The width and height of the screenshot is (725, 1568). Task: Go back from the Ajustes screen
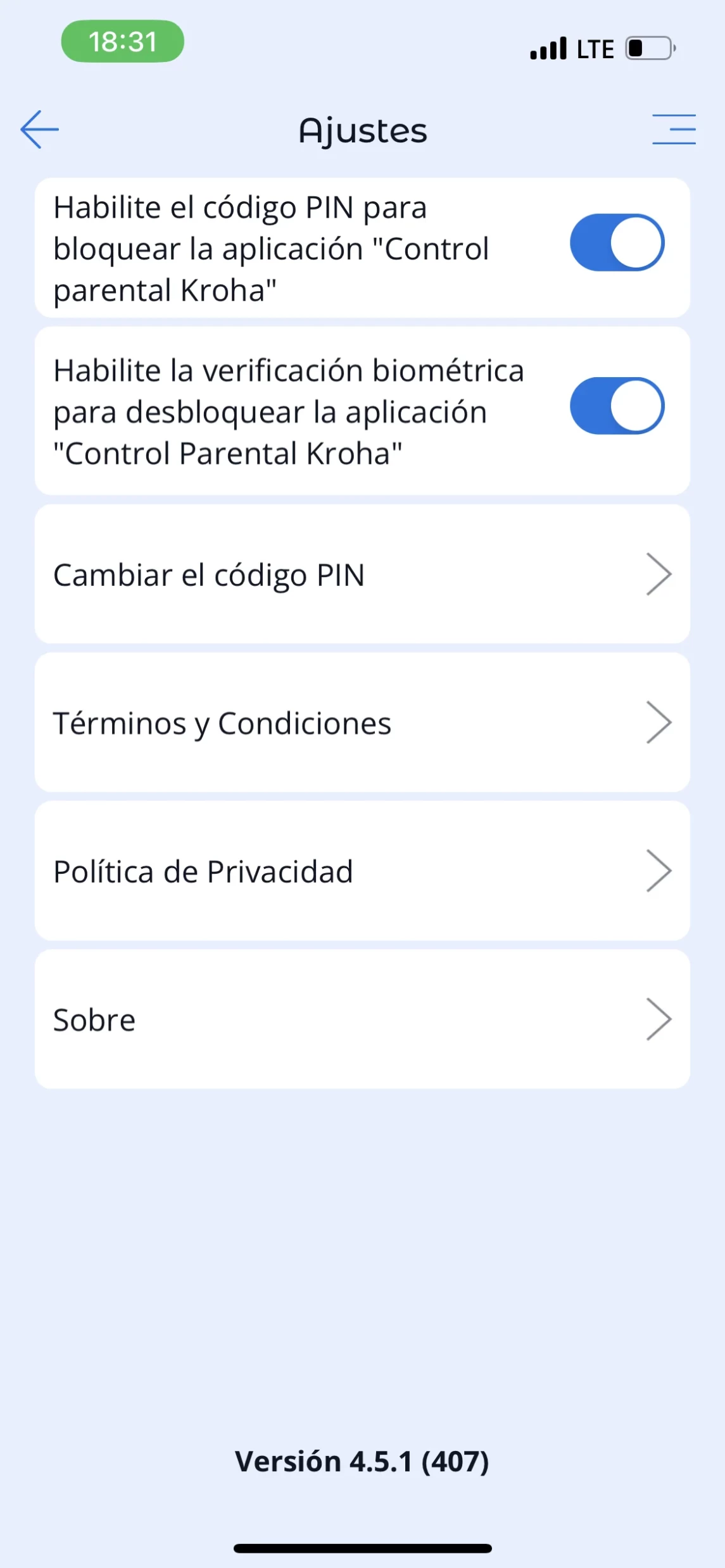(39, 130)
